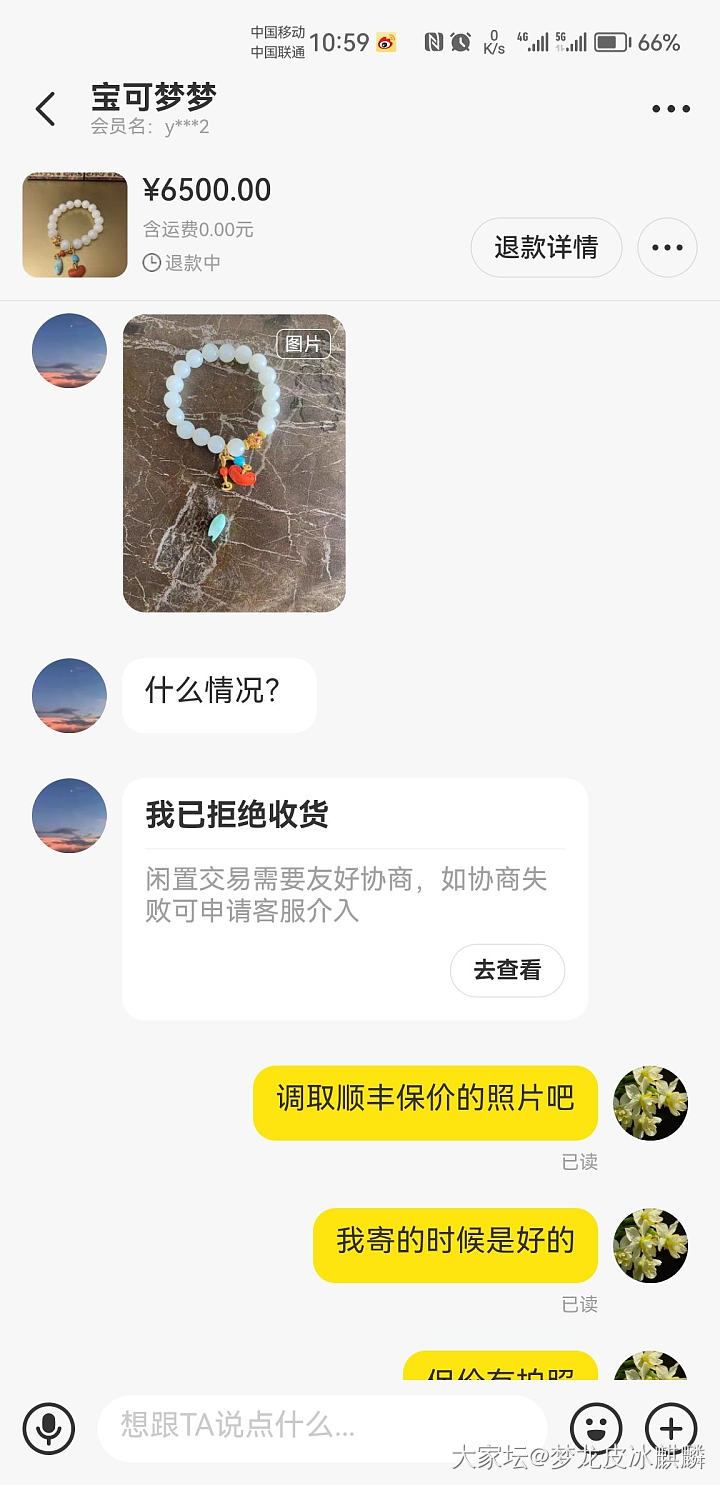View the bracelet photo sent in chat
The width and height of the screenshot is (720, 1485).
coord(234,463)
